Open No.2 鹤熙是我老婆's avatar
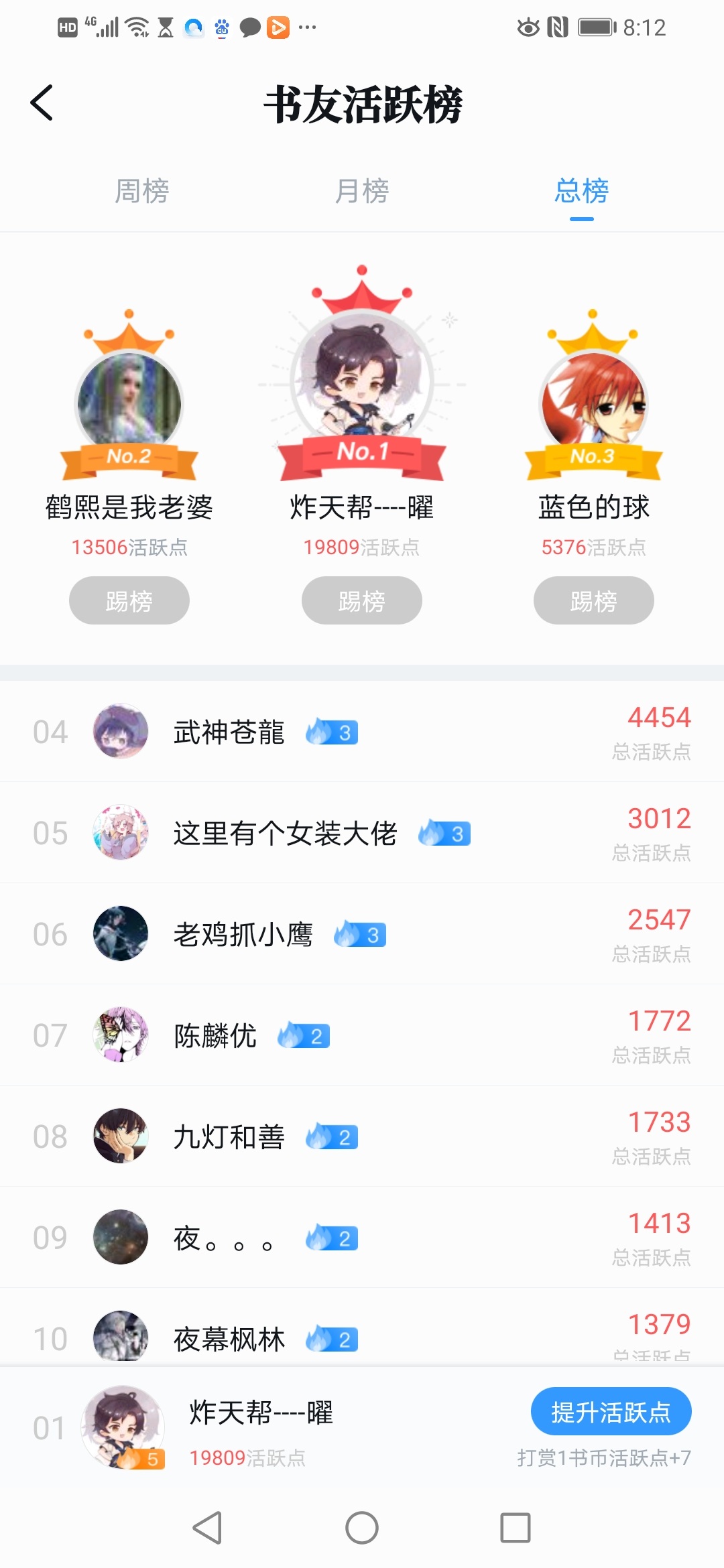The image size is (724, 1568). coord(129,403)
